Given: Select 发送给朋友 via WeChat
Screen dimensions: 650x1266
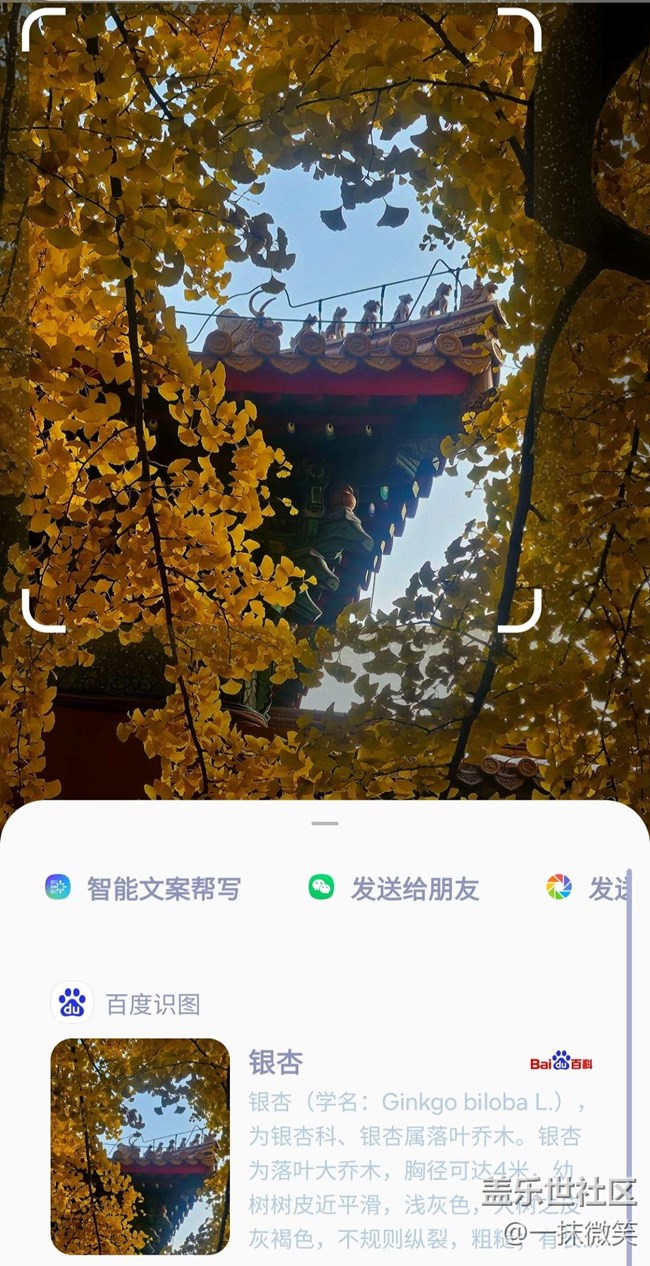Looking at the screenshot, I should click(394, 887).
